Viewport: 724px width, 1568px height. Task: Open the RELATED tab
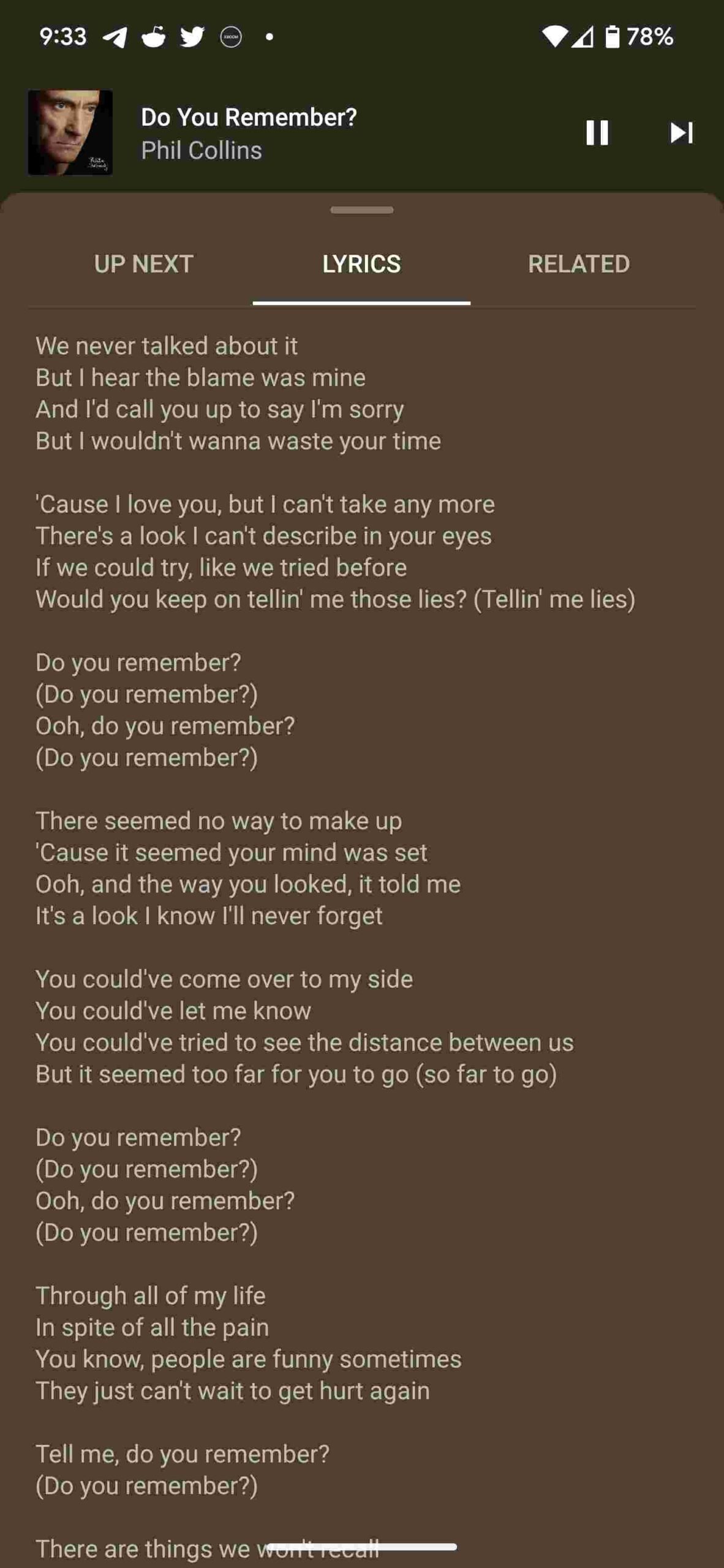coord(579,265)
